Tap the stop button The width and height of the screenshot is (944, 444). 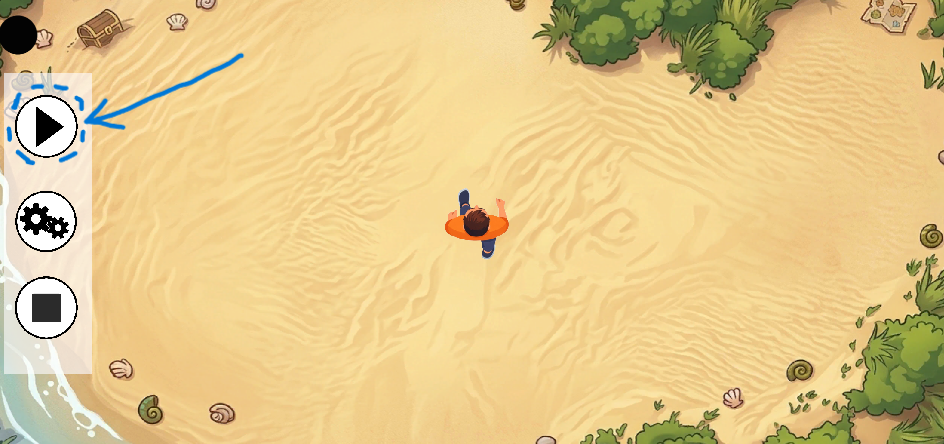46,307
